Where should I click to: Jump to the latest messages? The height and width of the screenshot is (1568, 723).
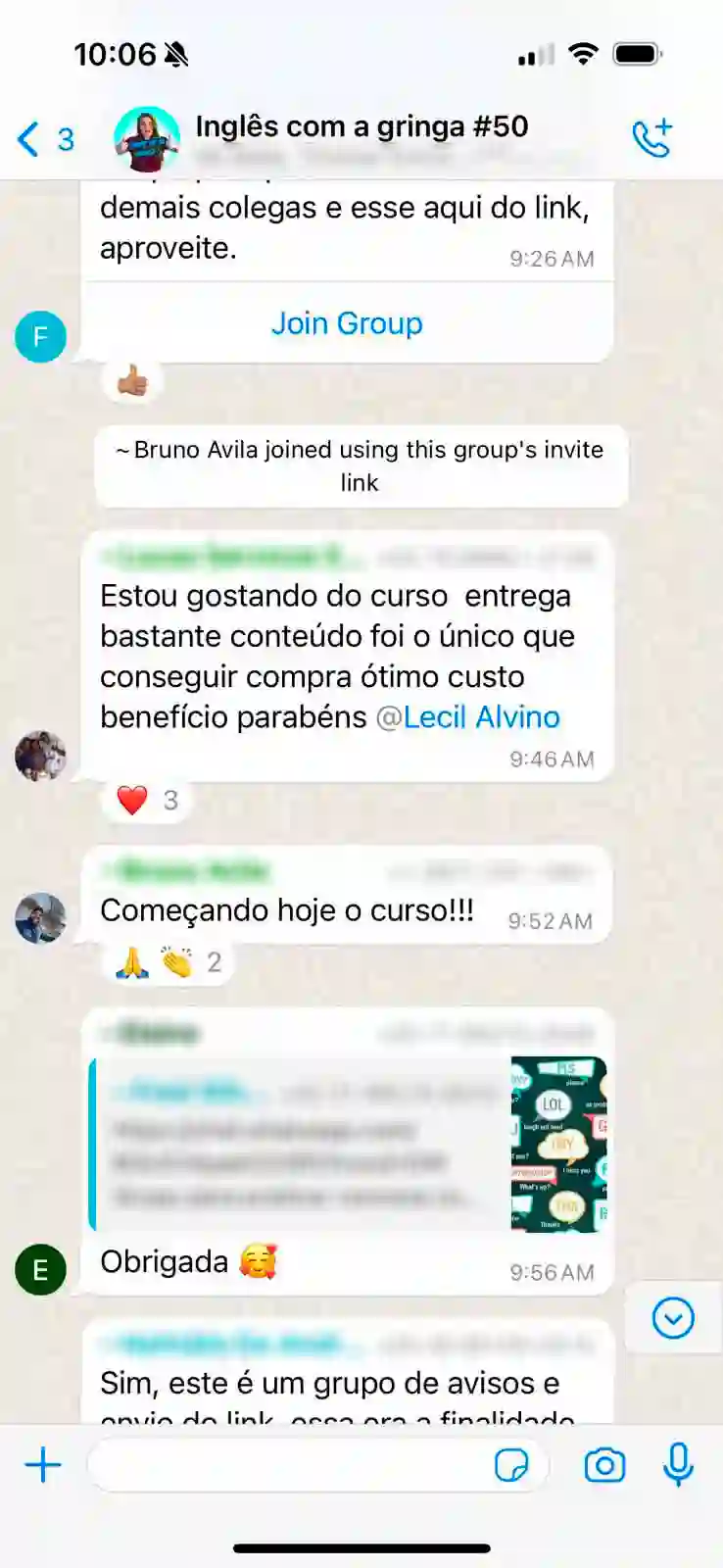673,1318
